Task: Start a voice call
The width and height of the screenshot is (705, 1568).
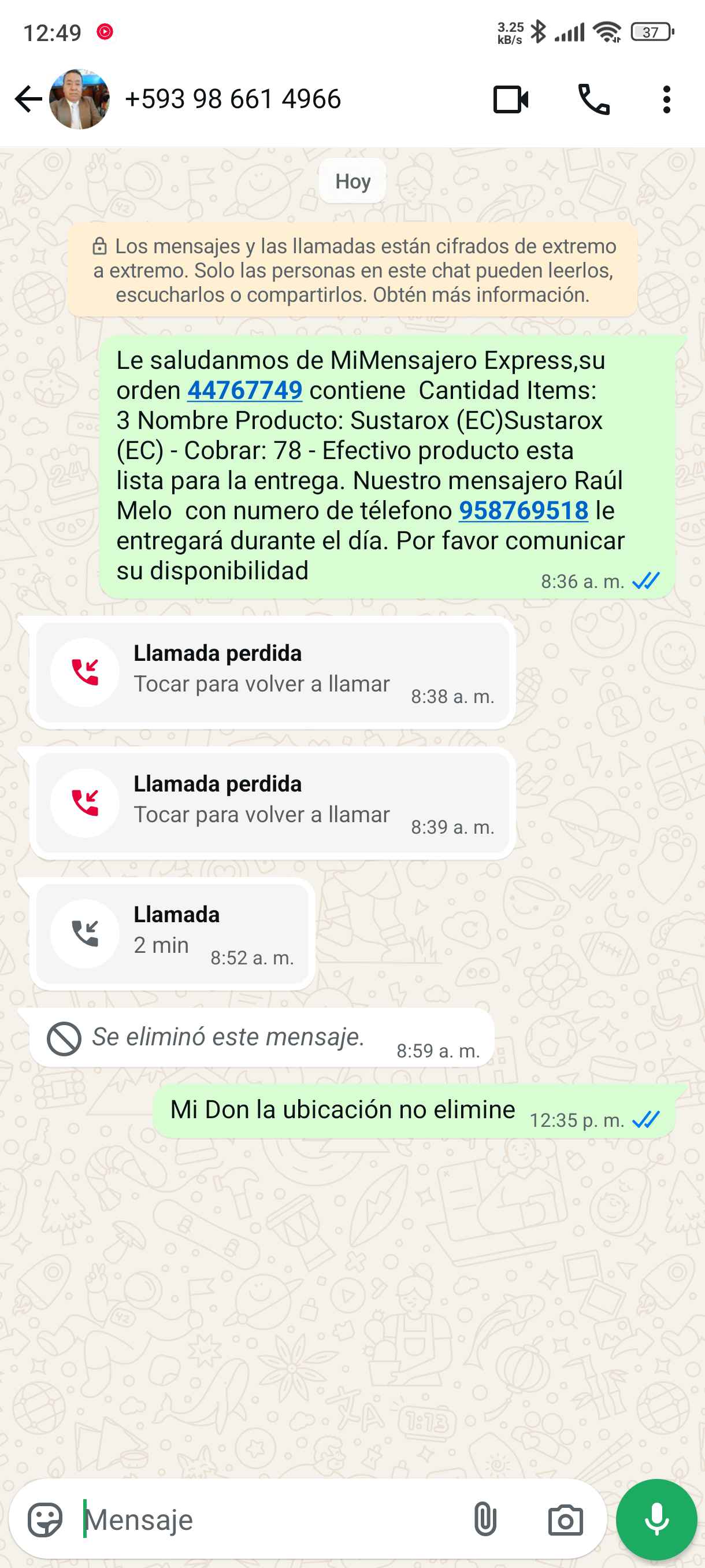Action: coord(593,100)
